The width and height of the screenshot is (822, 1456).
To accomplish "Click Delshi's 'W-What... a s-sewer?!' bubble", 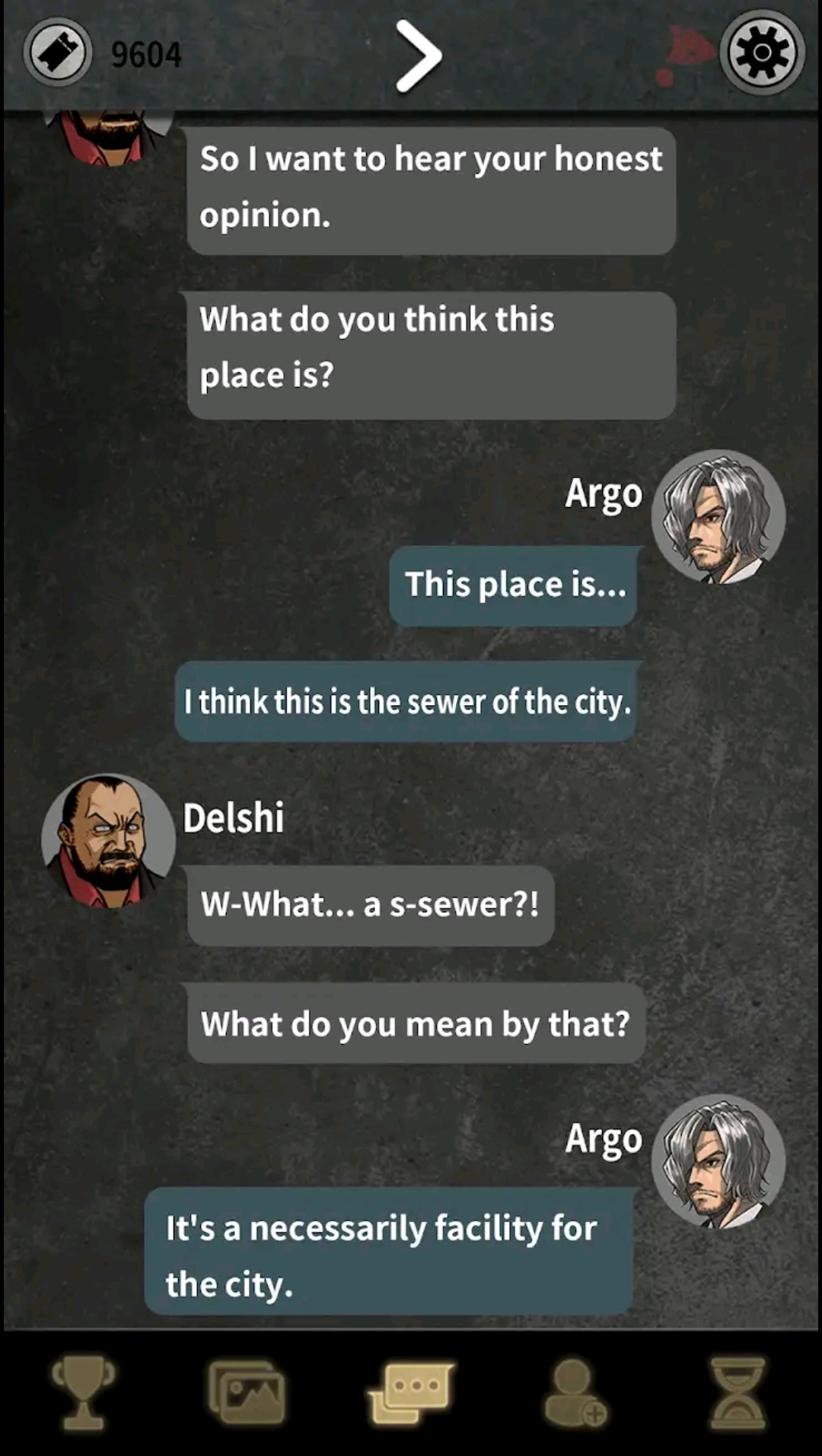I will 371,905.
